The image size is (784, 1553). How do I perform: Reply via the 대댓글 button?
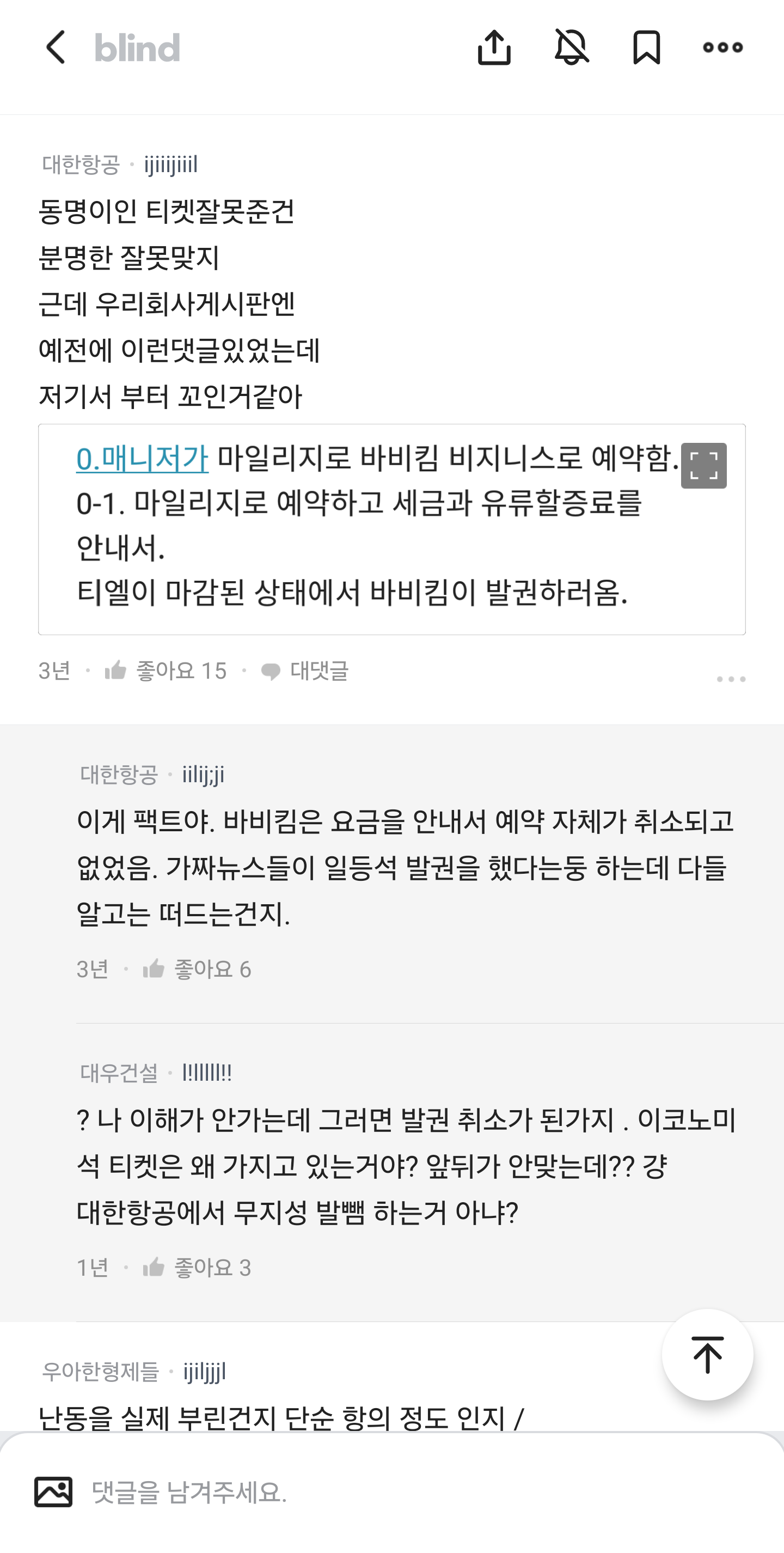click(x=305, y=671)
